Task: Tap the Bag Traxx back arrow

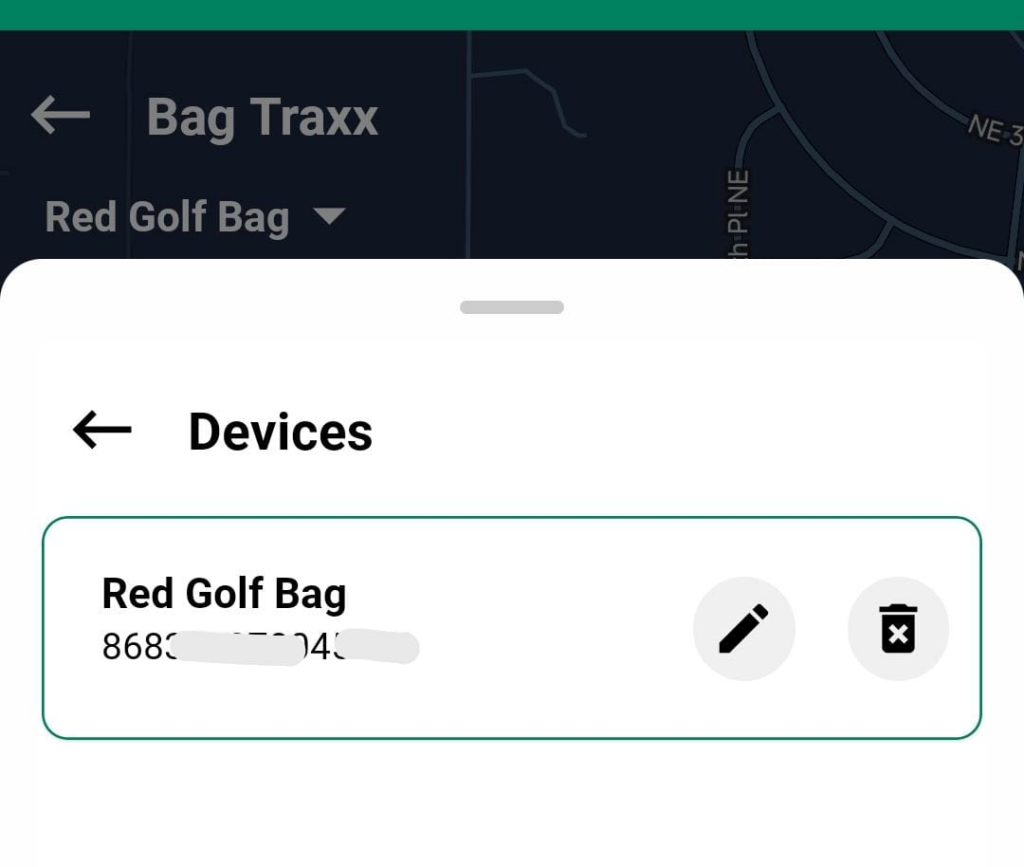Action: point(60,116)
